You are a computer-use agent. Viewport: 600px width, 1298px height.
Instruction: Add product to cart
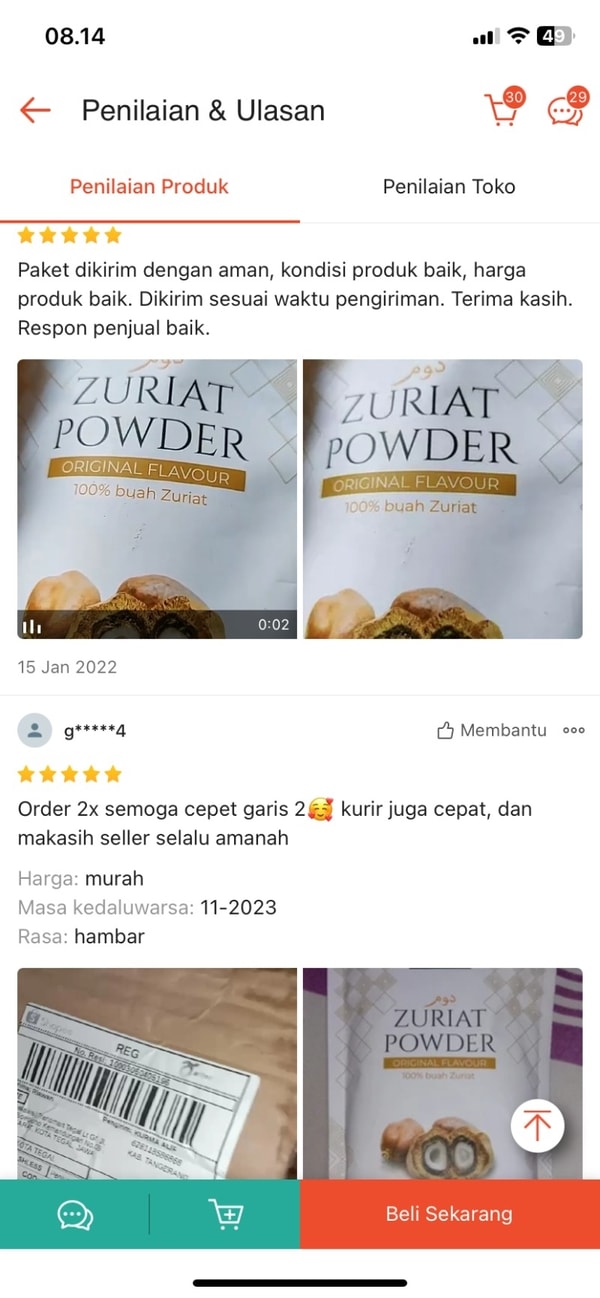[226, 1215]
